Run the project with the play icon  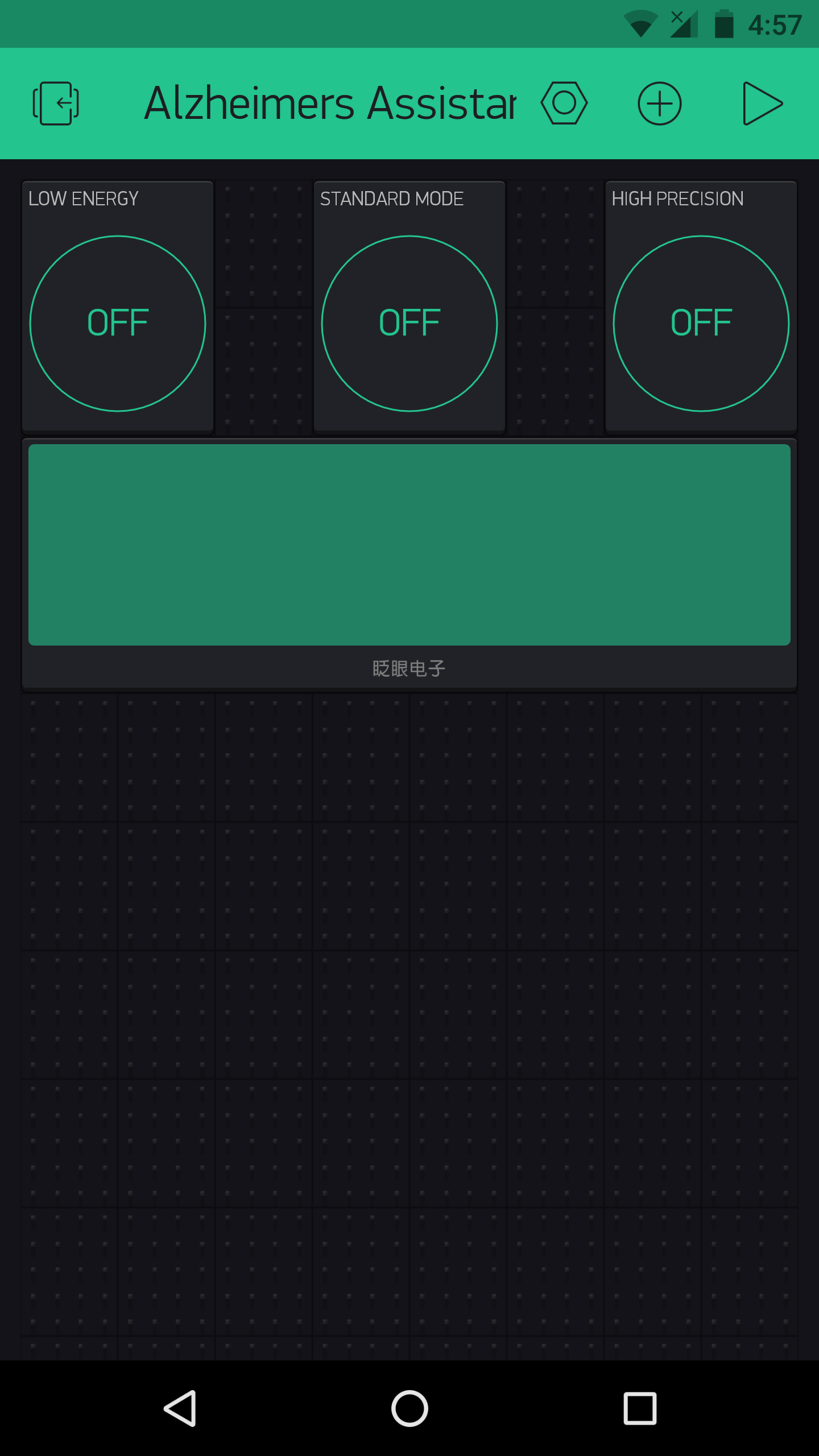coord(762,104)
